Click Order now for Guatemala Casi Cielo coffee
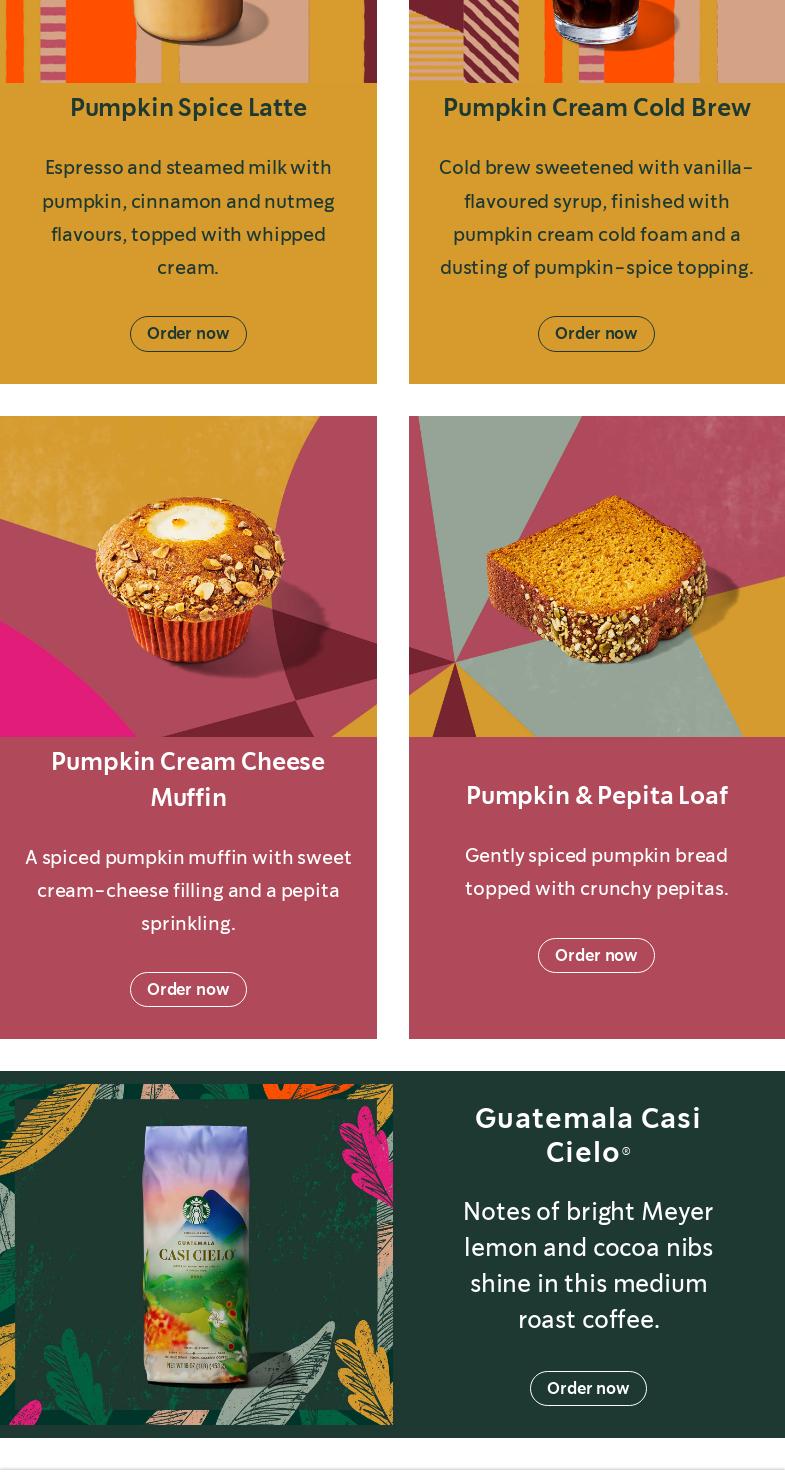The width and height of the screenshot is (785, 1478). click(588, 1388)
